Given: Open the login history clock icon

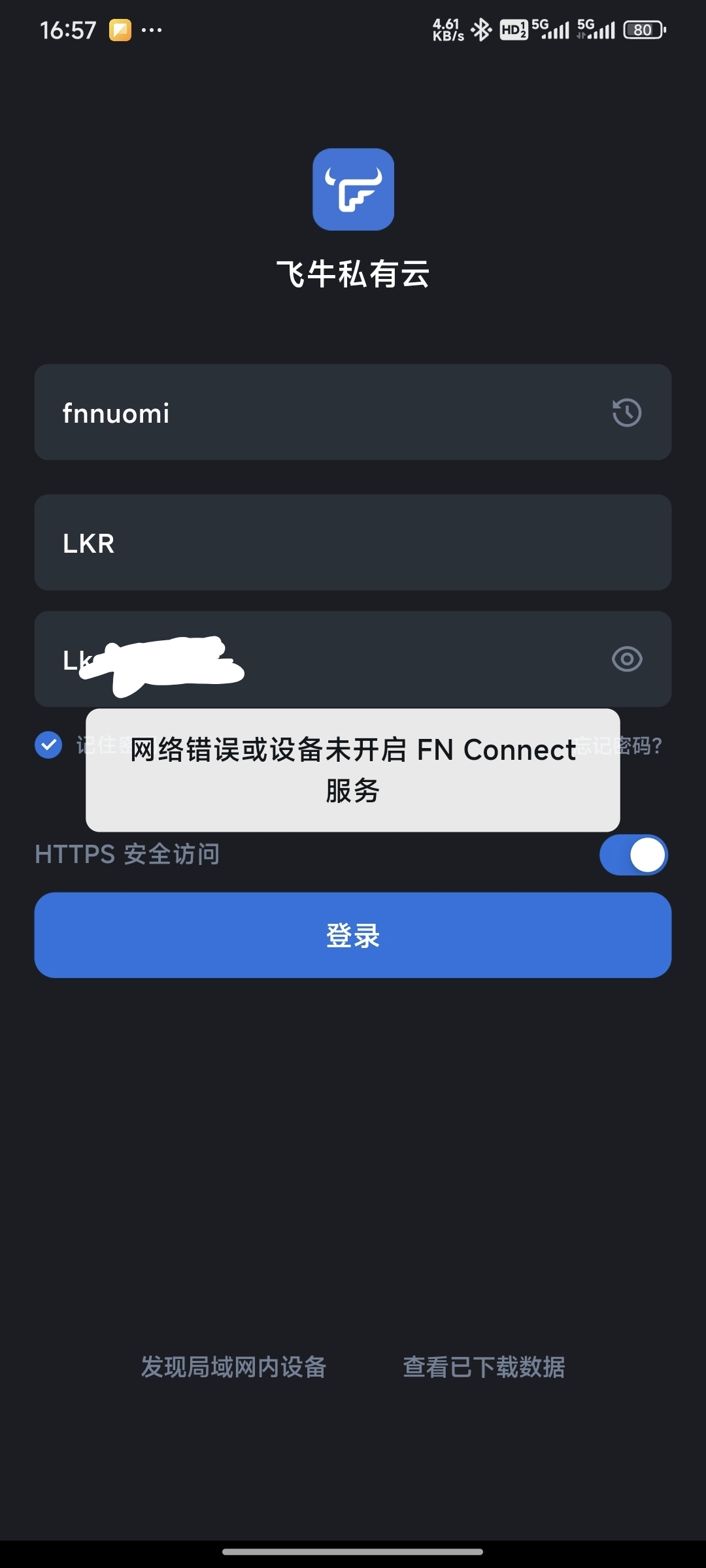Looking at the screenshot, I should point(626,412).
